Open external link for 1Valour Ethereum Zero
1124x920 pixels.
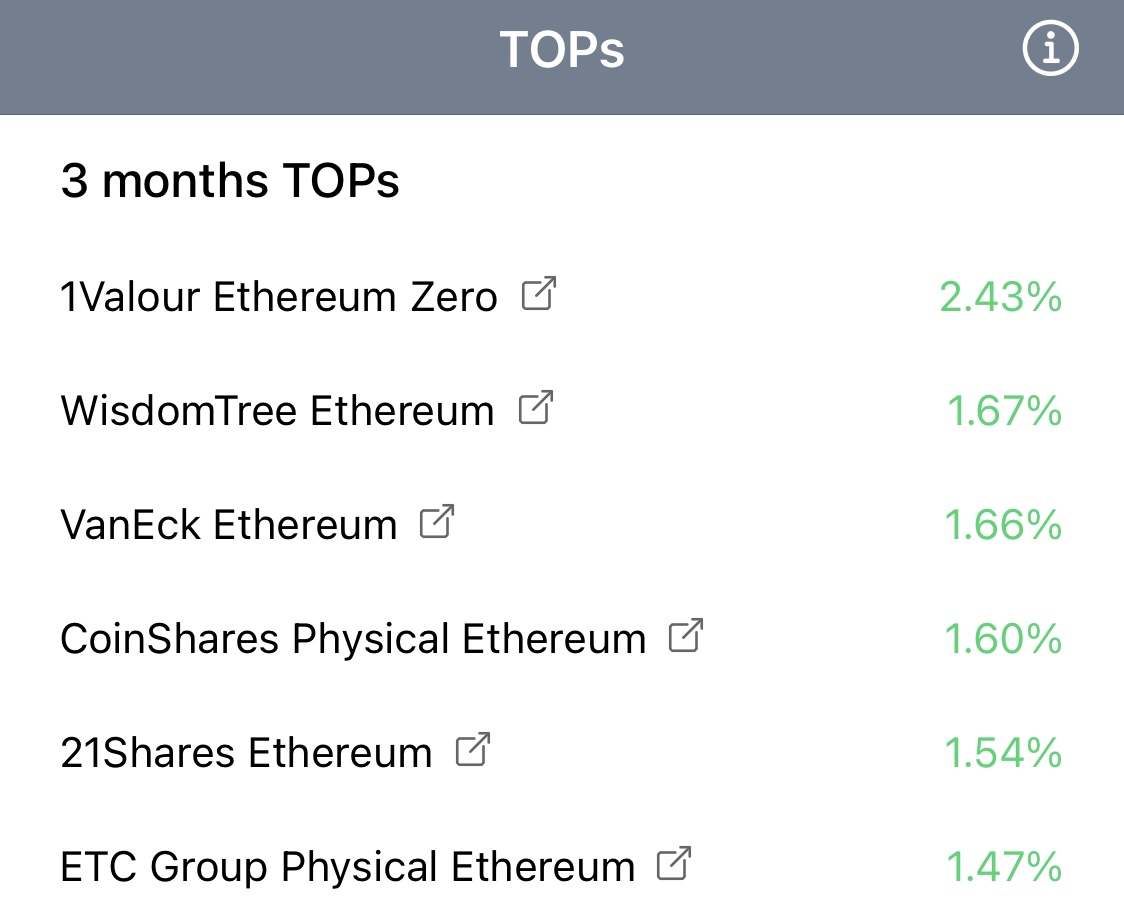539,295
